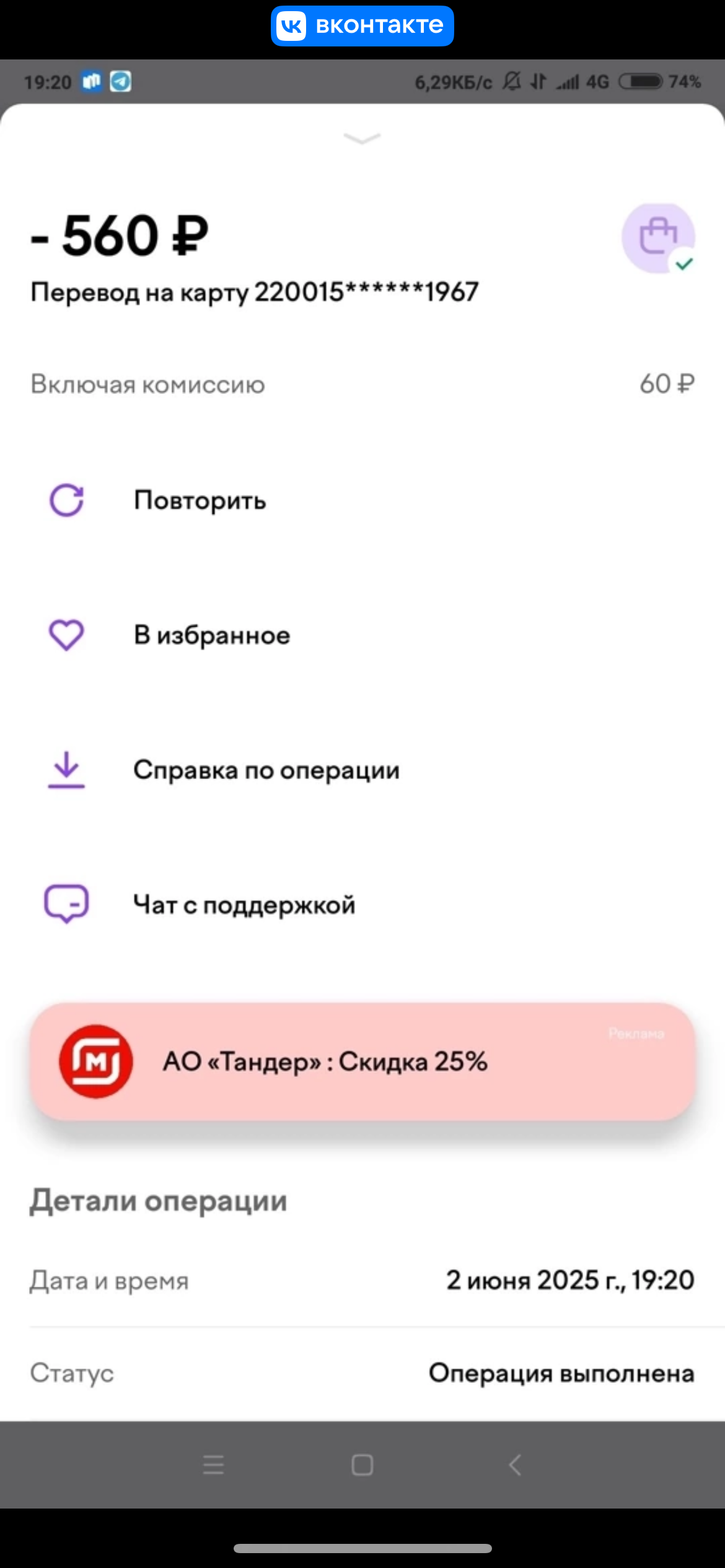Add the operation to В избранное
The image size is (725, 1568).
tap(362, 635)
